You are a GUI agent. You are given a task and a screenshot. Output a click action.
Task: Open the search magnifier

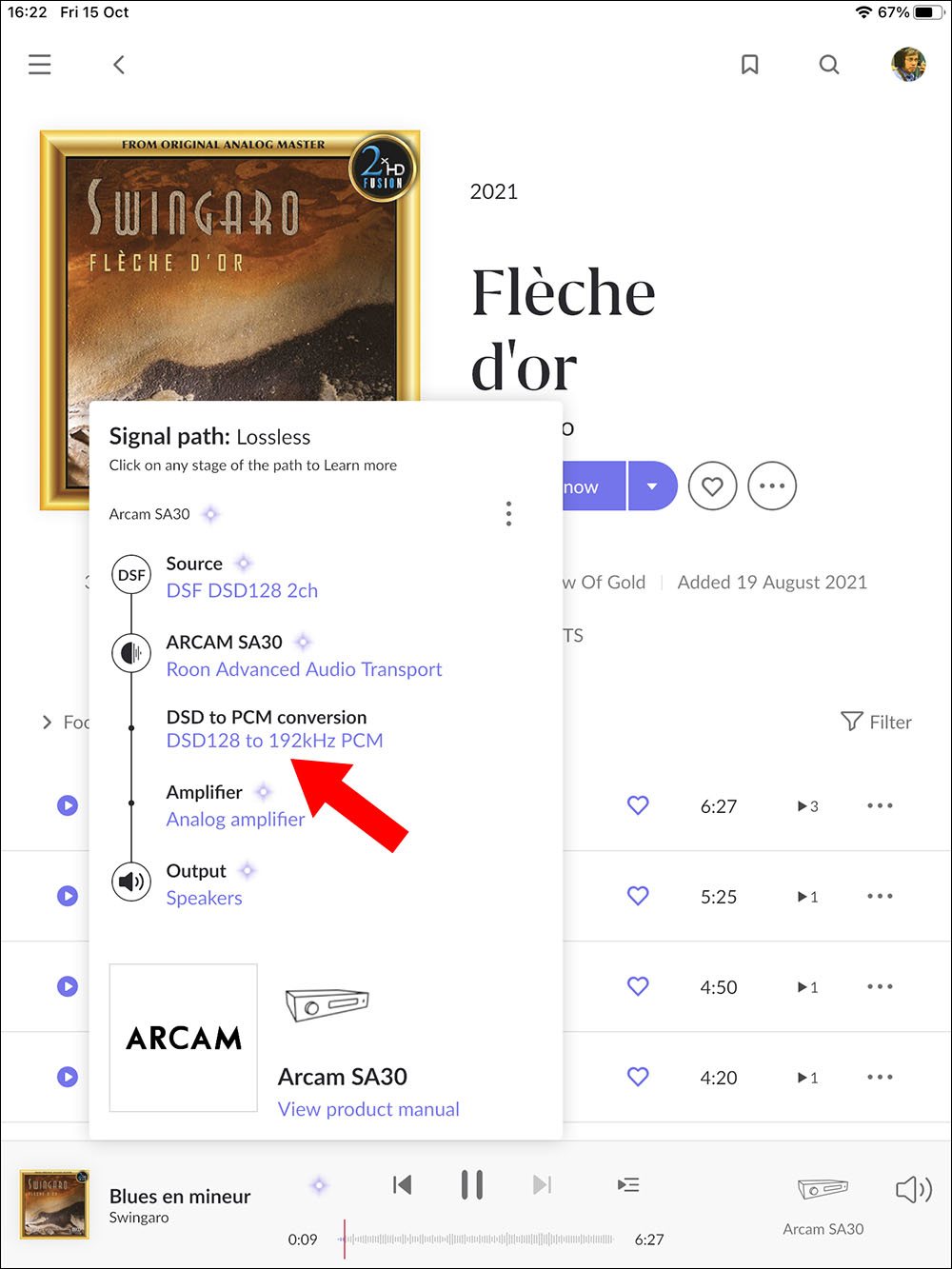click(829, 65)
